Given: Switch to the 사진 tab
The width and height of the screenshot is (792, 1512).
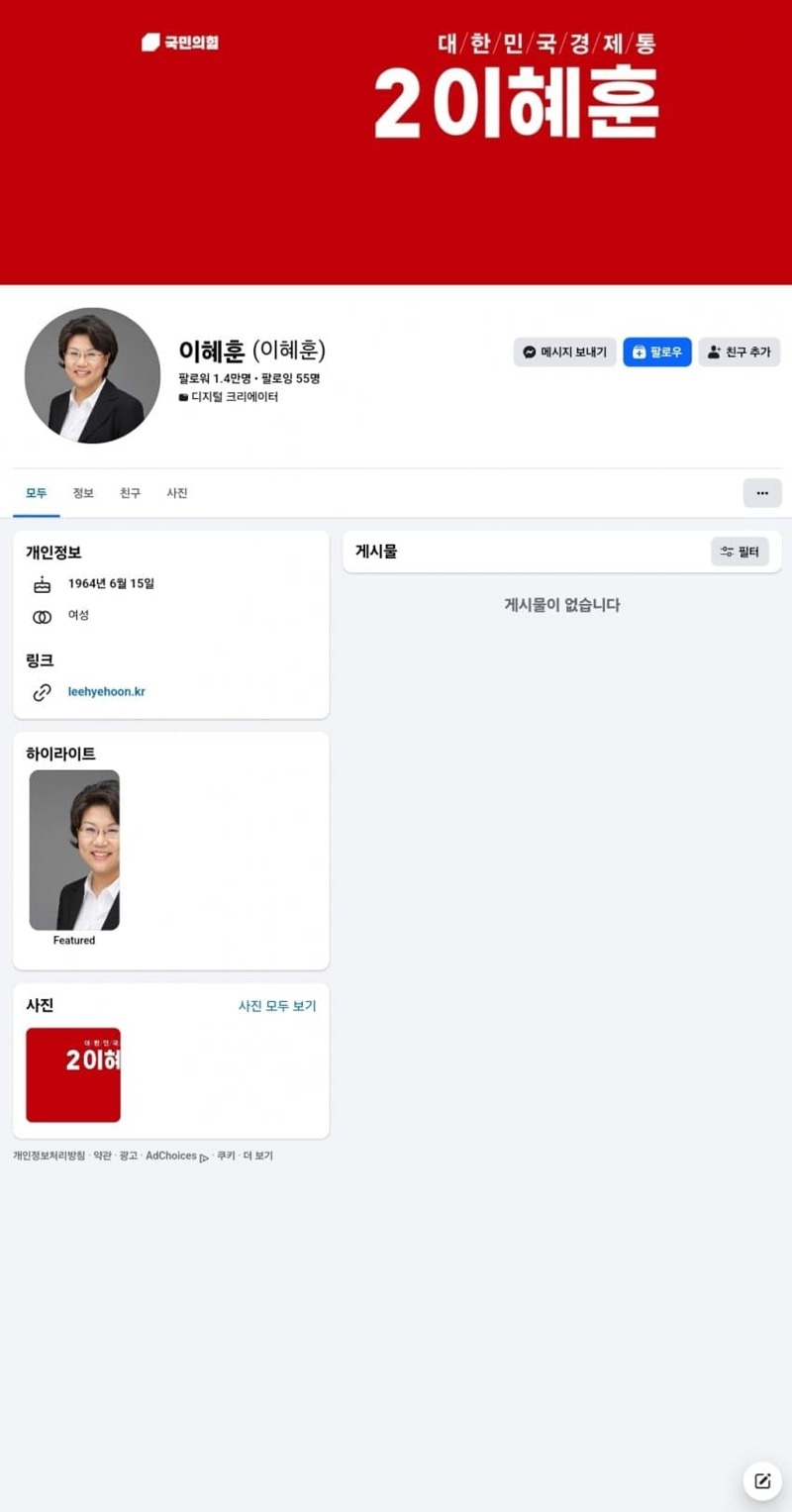Looking at the screenshot, I should coord(177,493).
